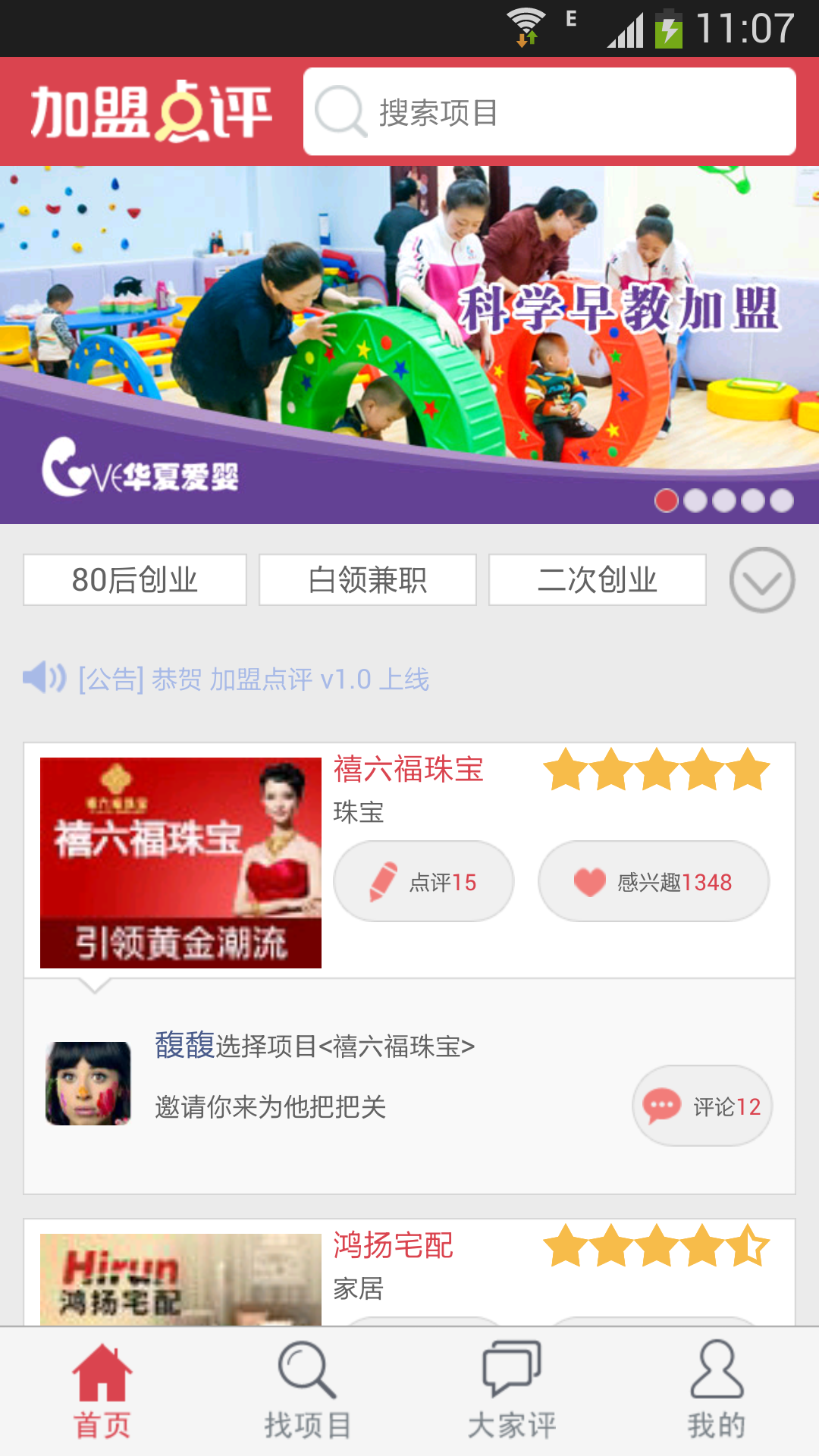View 馥馥's profile avatar
Viewport: 819px width, 1456px height.
pos(88,1083)
